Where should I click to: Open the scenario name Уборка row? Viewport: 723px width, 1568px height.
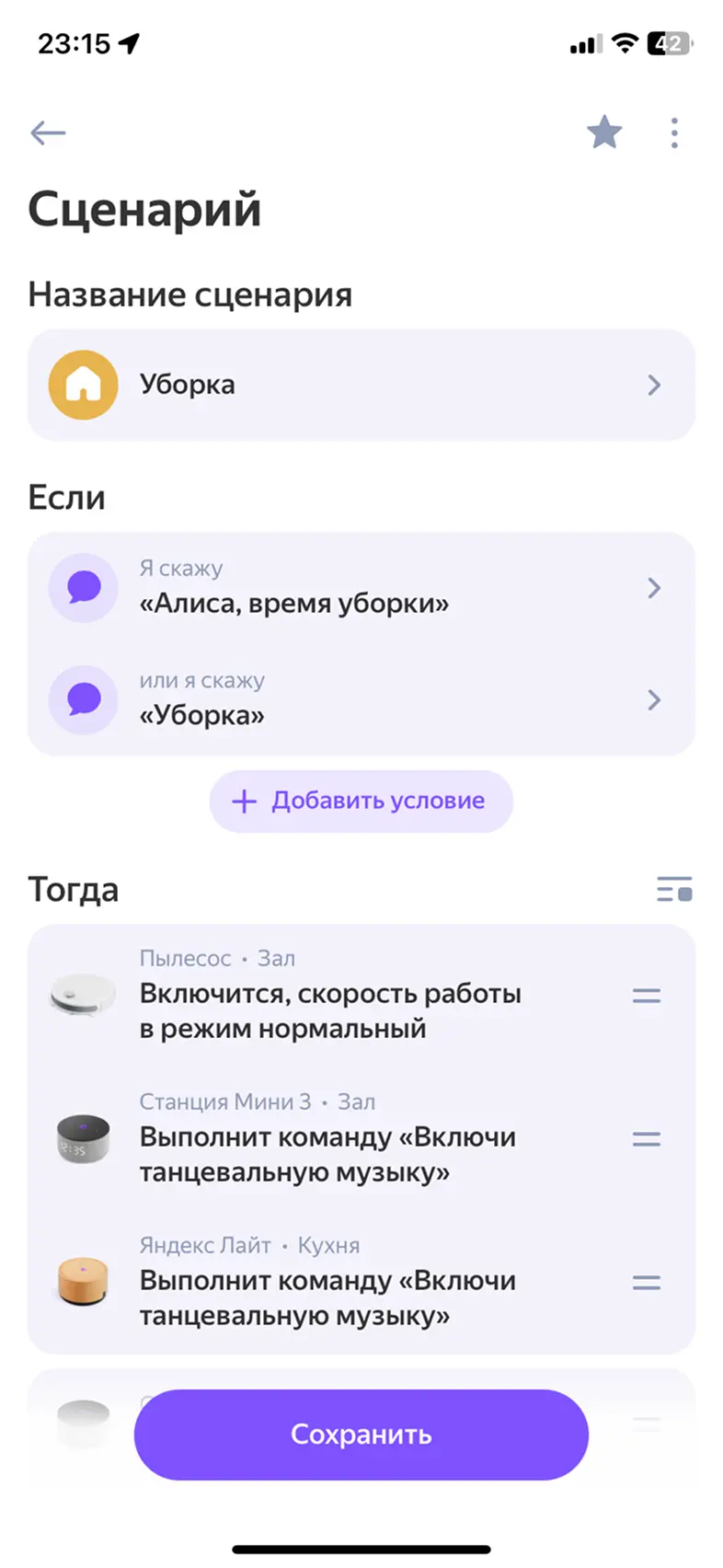[x=361, y=385]
